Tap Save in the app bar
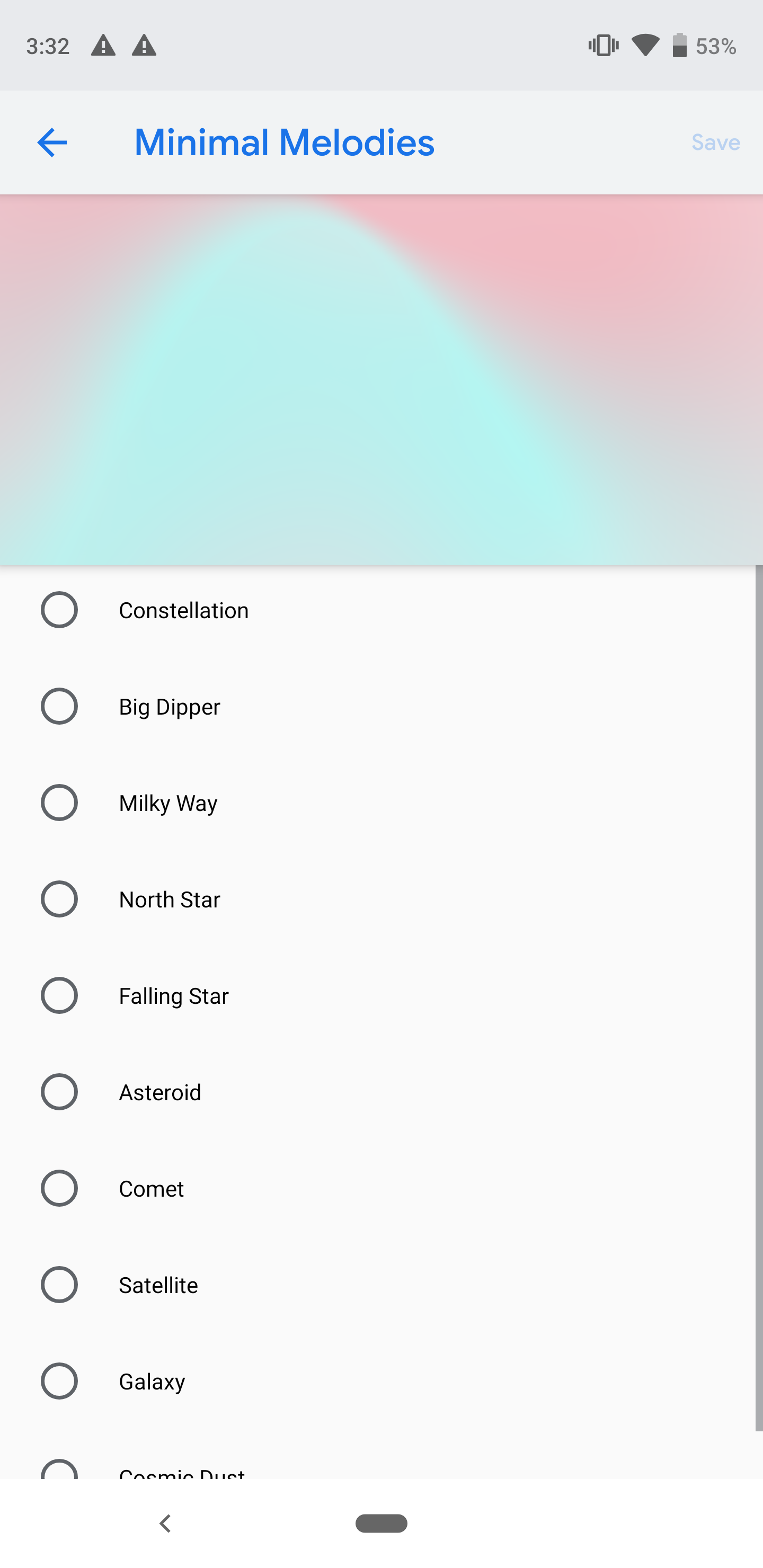The image size is (763, 1568). coord(715,142)
